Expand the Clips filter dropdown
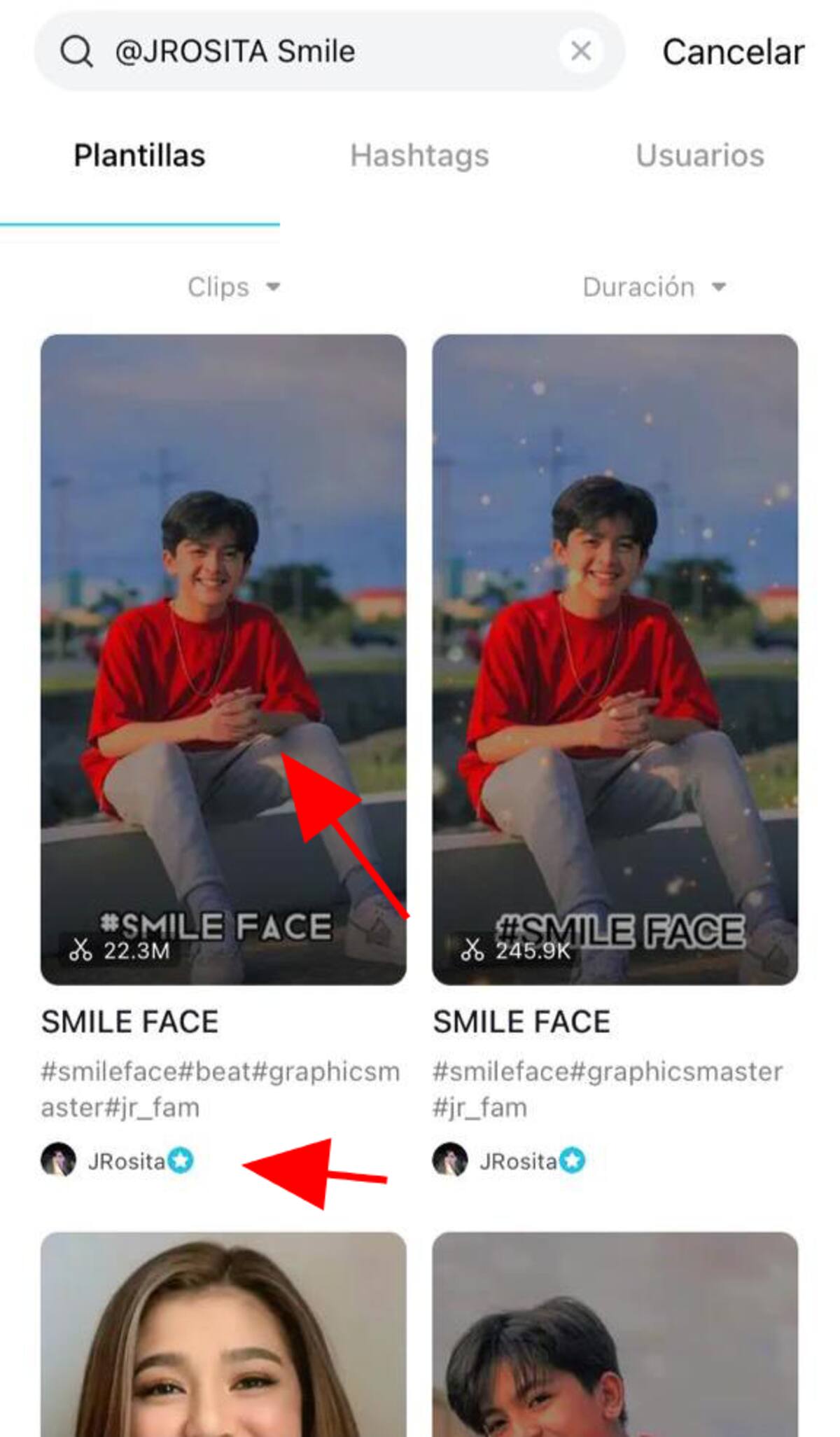 233,287
